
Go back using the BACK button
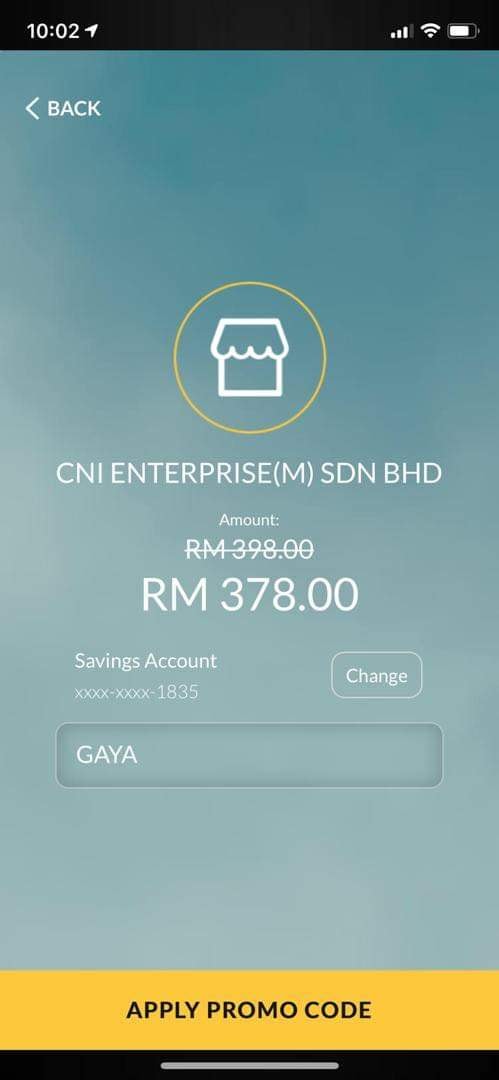(x=63, y=108)
